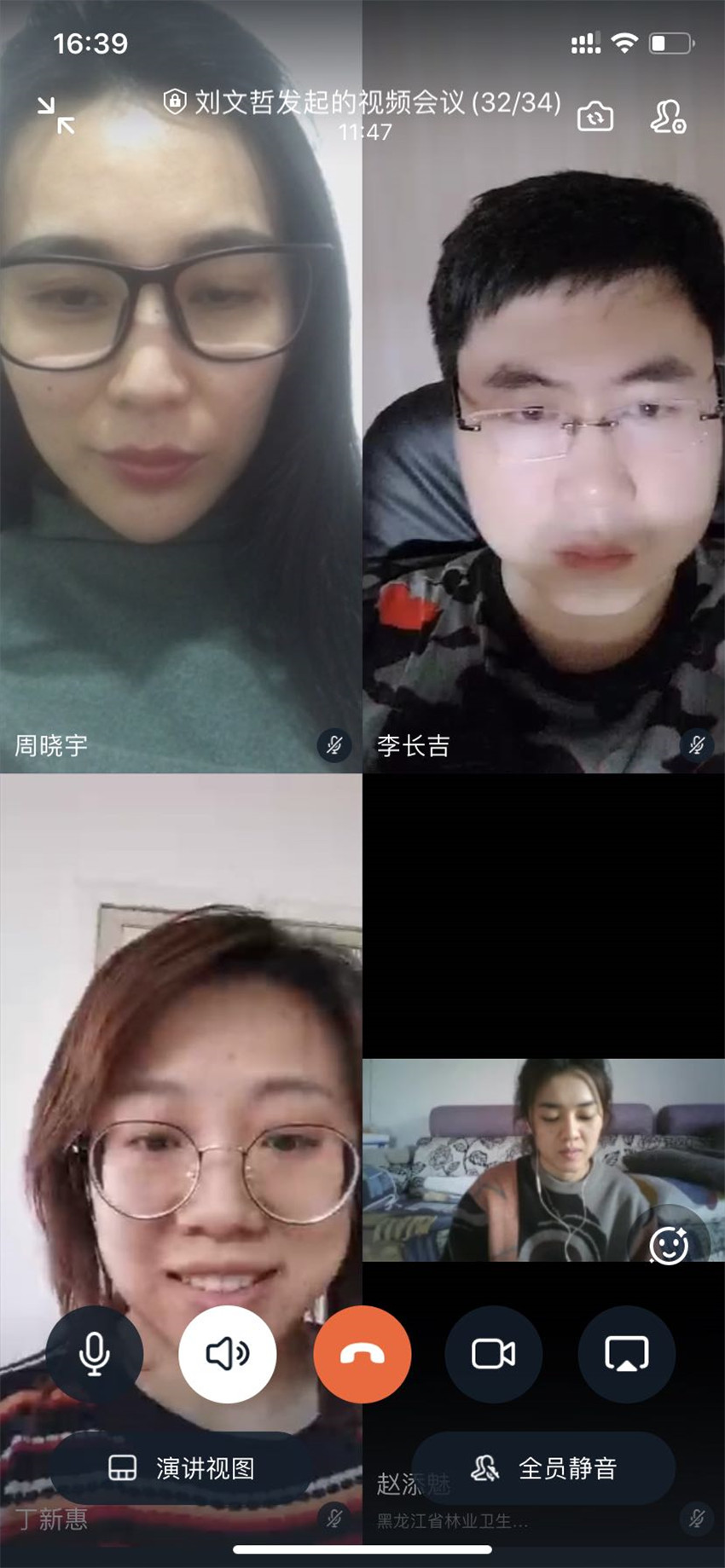Toggle the camera video button
The image size is (725, 1568).
pyautogui.click(x=494, y=1354)
